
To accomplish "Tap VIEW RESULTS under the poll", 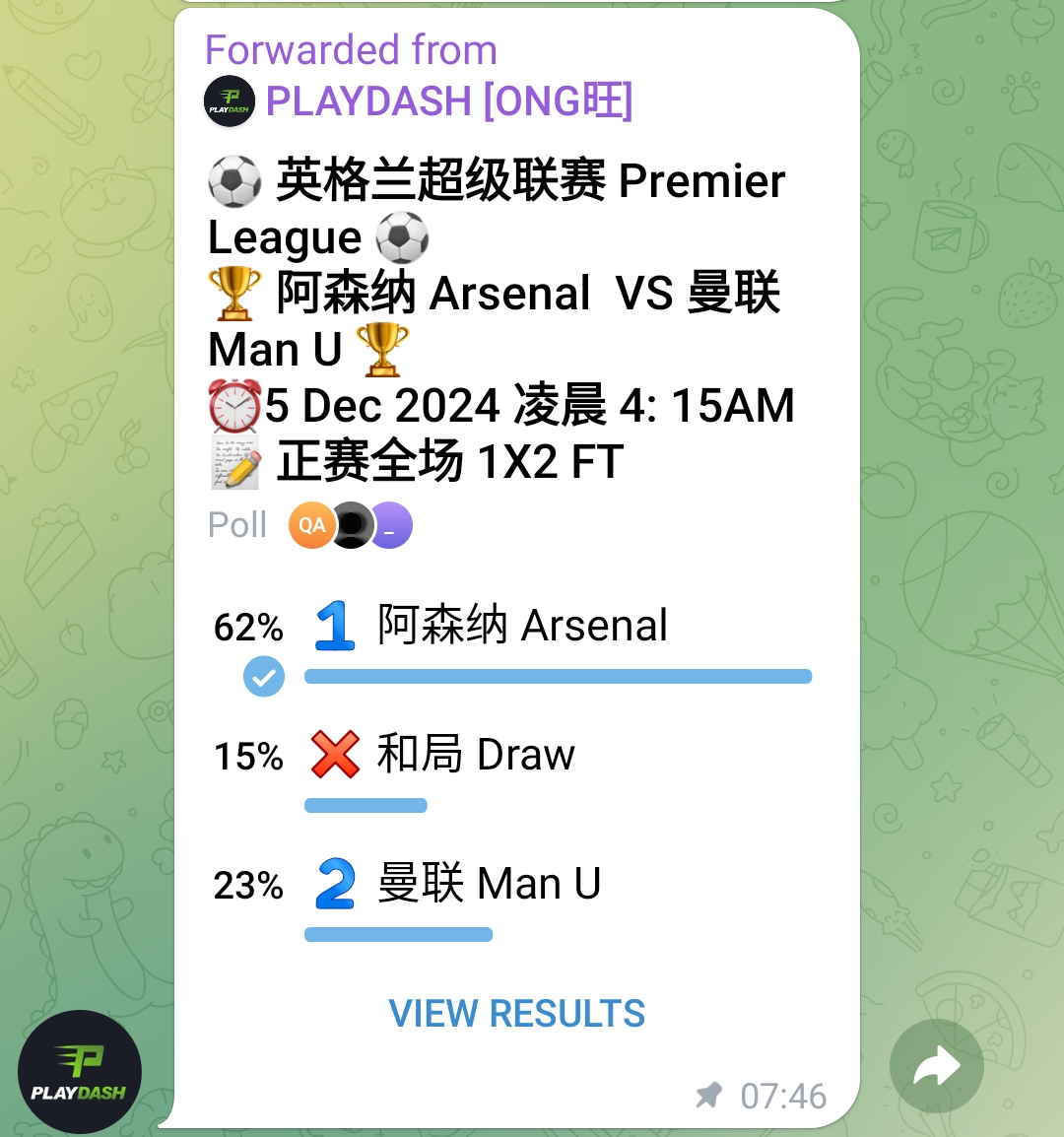I will (x=517, y=1013).
